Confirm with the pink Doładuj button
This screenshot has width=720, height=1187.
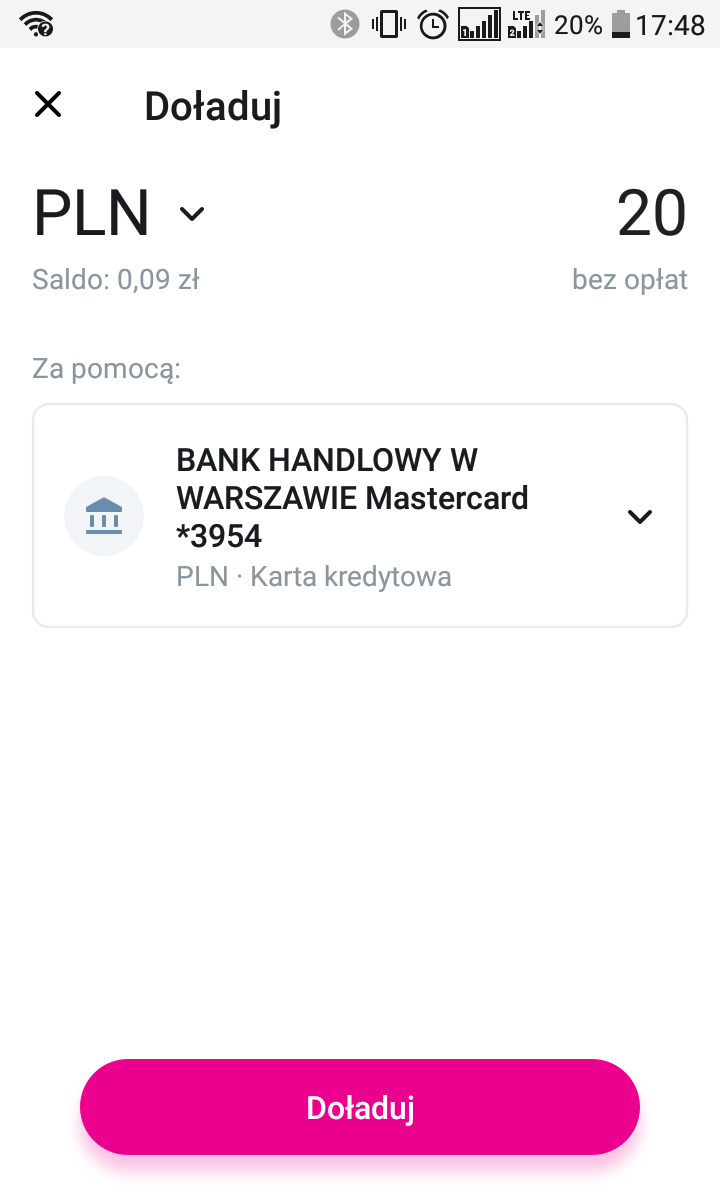point(360,1107)
